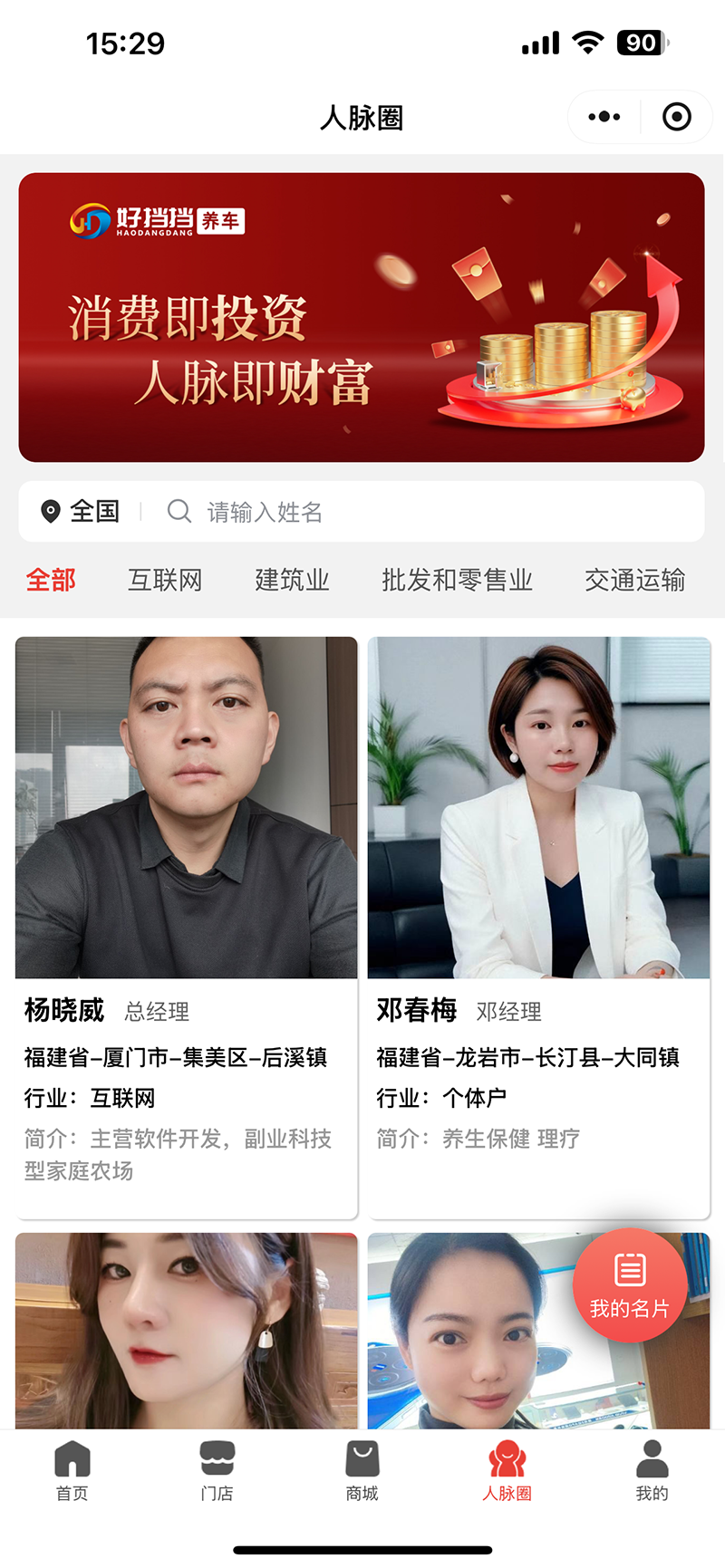
Task: Switch to the 互联网 category tab
Action: [x=164, y=581]
